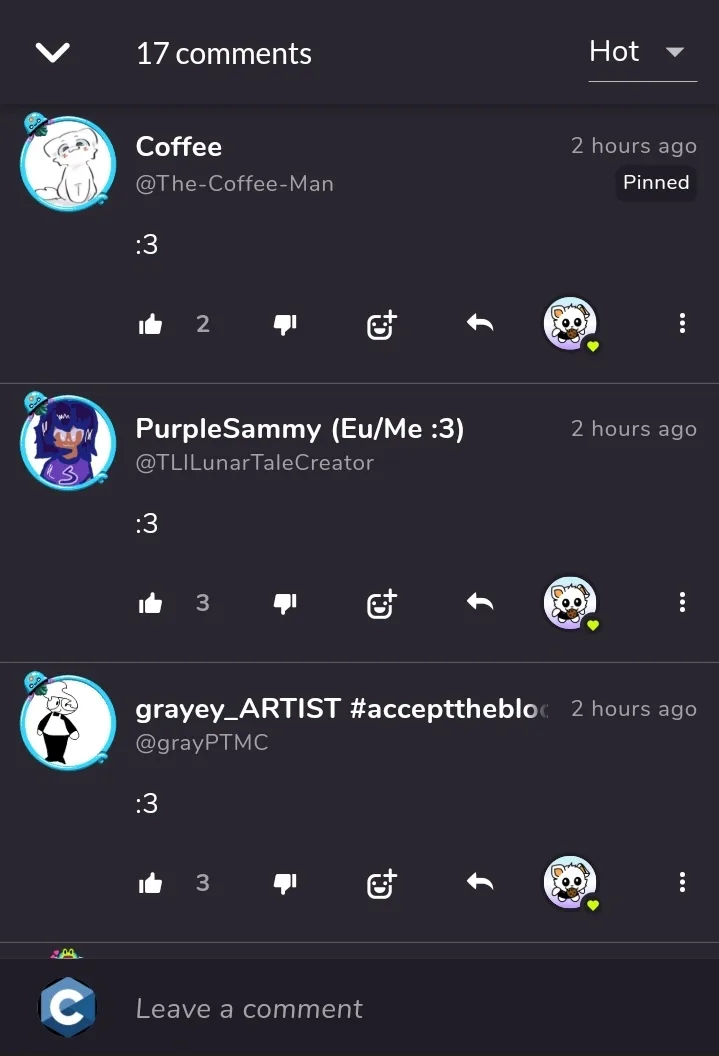Dislike PurpleSammy's comment
The height and width of the screenshot is (1056, 719).
click(x=285, y=603)
